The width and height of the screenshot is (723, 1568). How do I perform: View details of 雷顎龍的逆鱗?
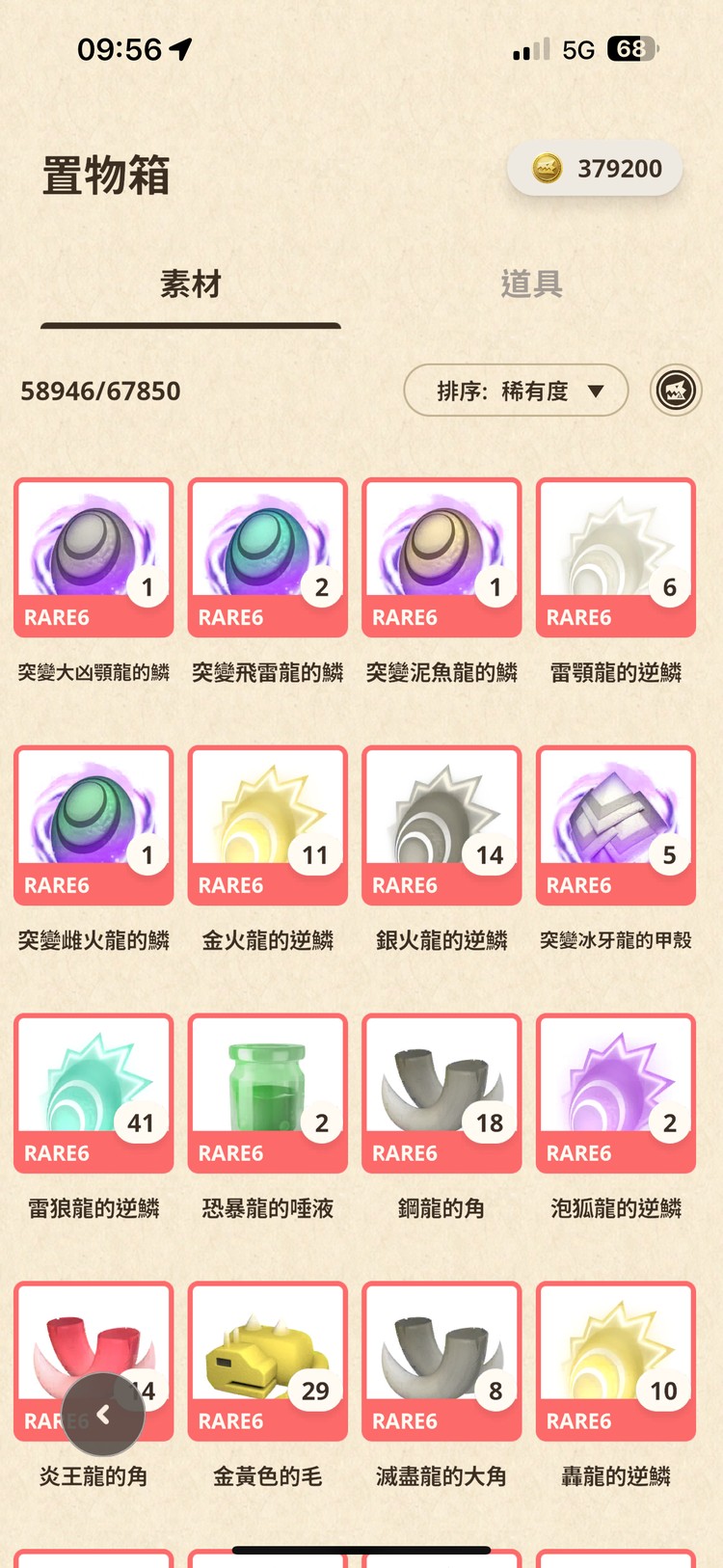[616, 557]
